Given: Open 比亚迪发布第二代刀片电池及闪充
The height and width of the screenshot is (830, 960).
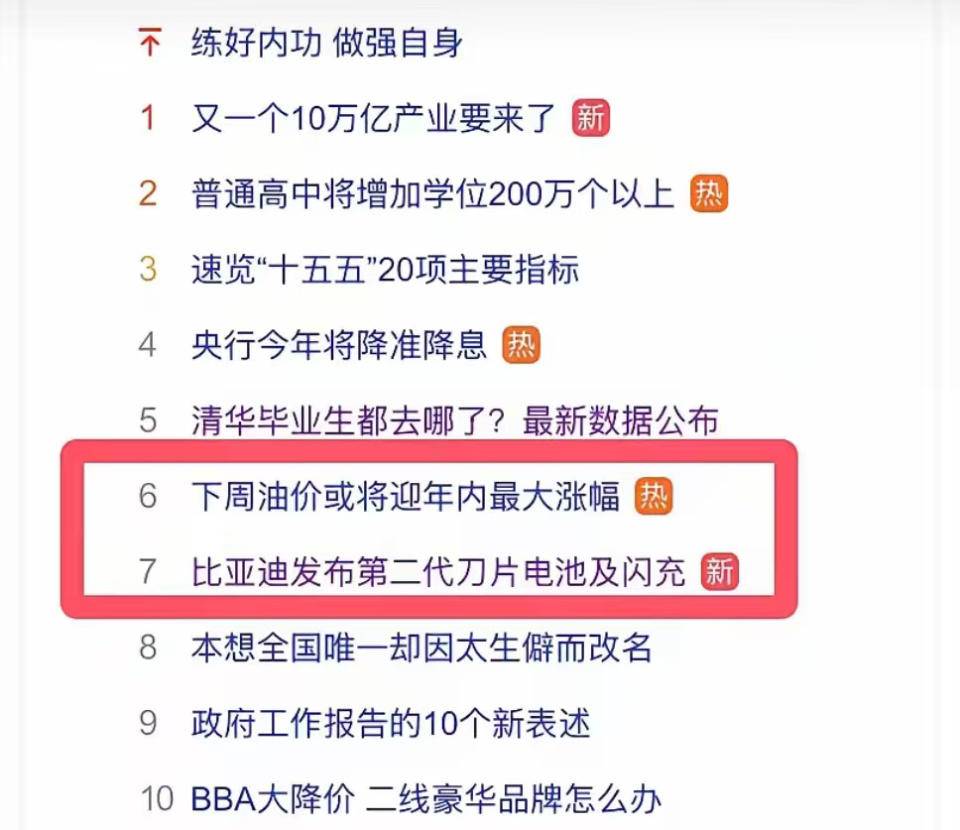Looking at the screenshot, I should coord(438,572).
